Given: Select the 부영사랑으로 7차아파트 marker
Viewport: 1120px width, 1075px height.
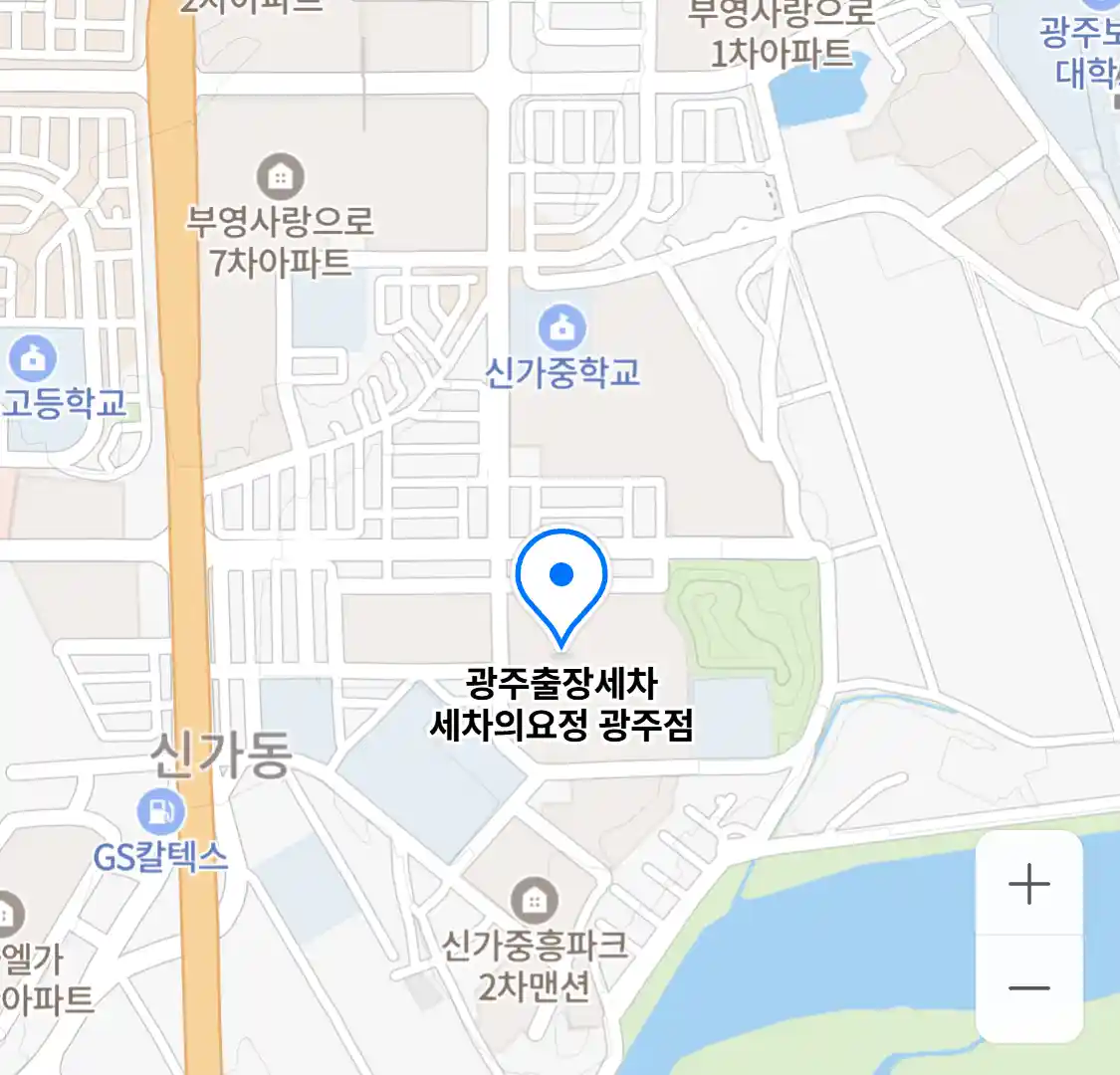Looking at the screenshot, I should [x=281, y=176].
